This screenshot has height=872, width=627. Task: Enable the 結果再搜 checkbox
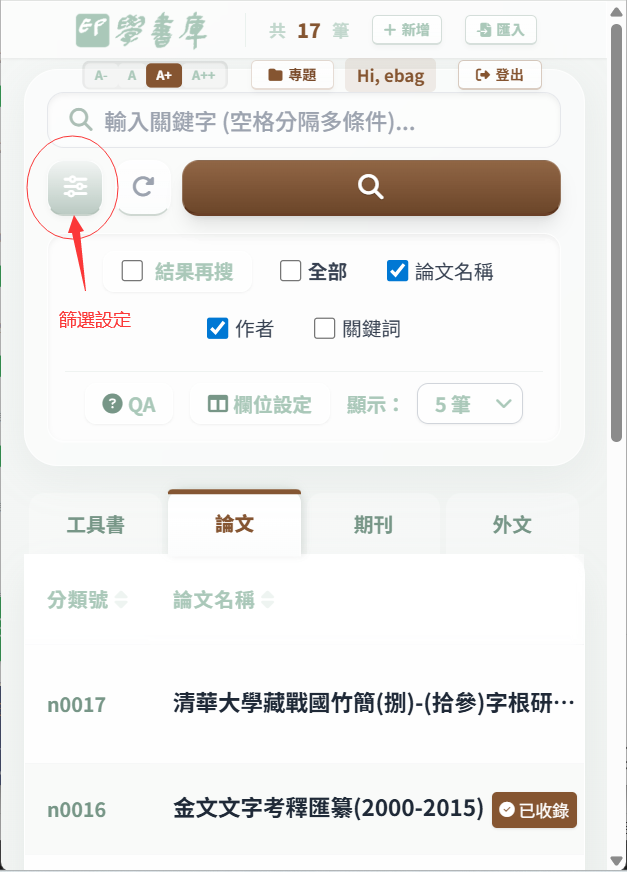point(132,271)
